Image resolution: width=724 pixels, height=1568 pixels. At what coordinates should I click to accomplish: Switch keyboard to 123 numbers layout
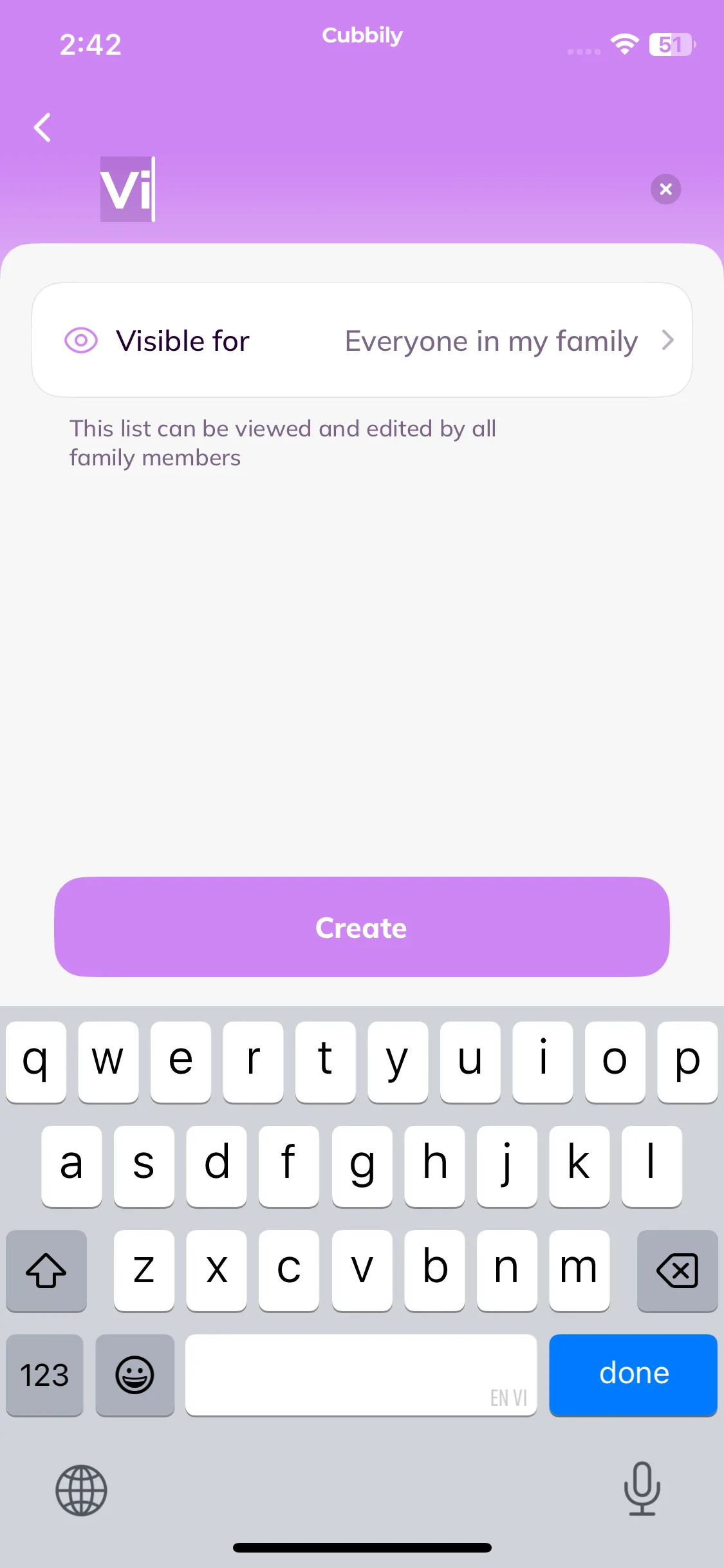point(44,1375)
